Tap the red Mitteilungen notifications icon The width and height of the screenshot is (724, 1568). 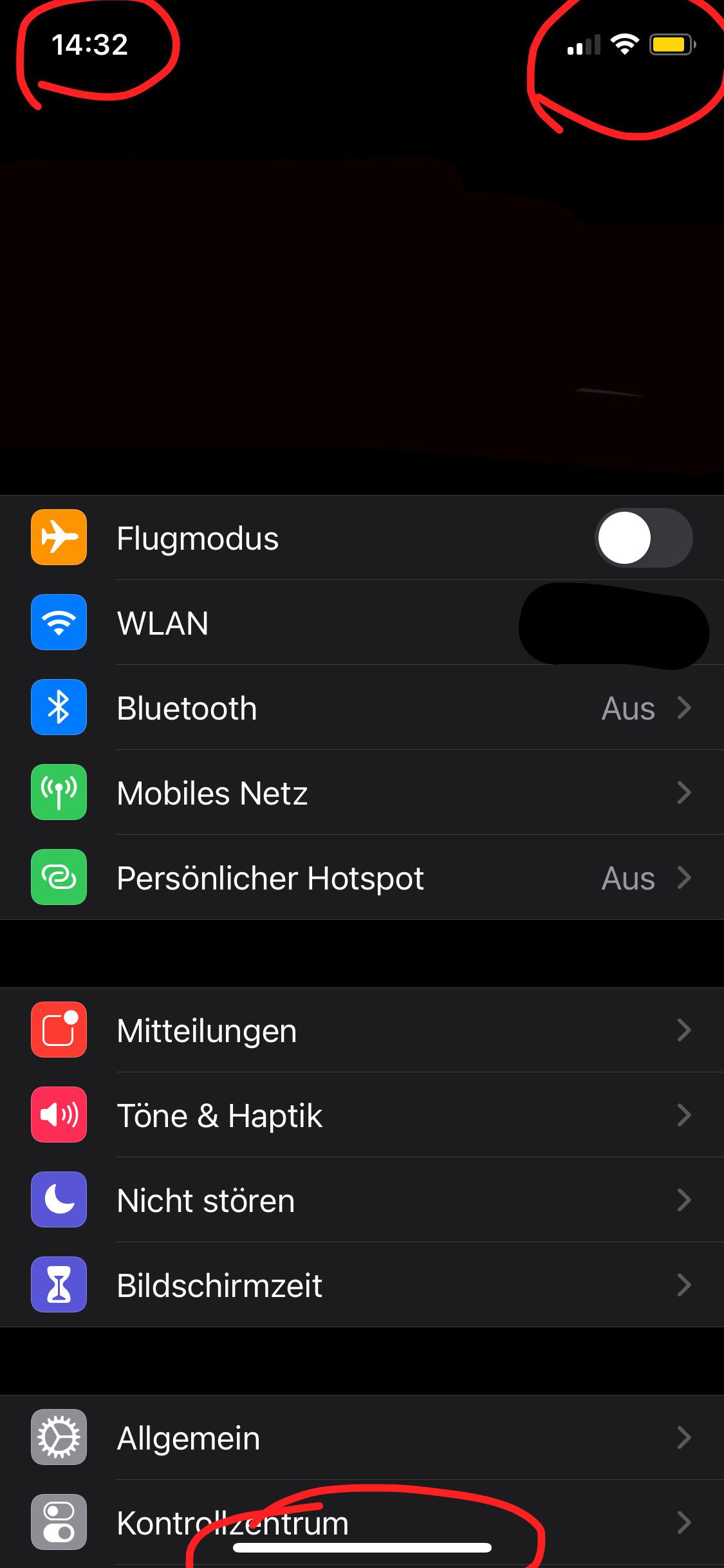[x=58, y=1031]
